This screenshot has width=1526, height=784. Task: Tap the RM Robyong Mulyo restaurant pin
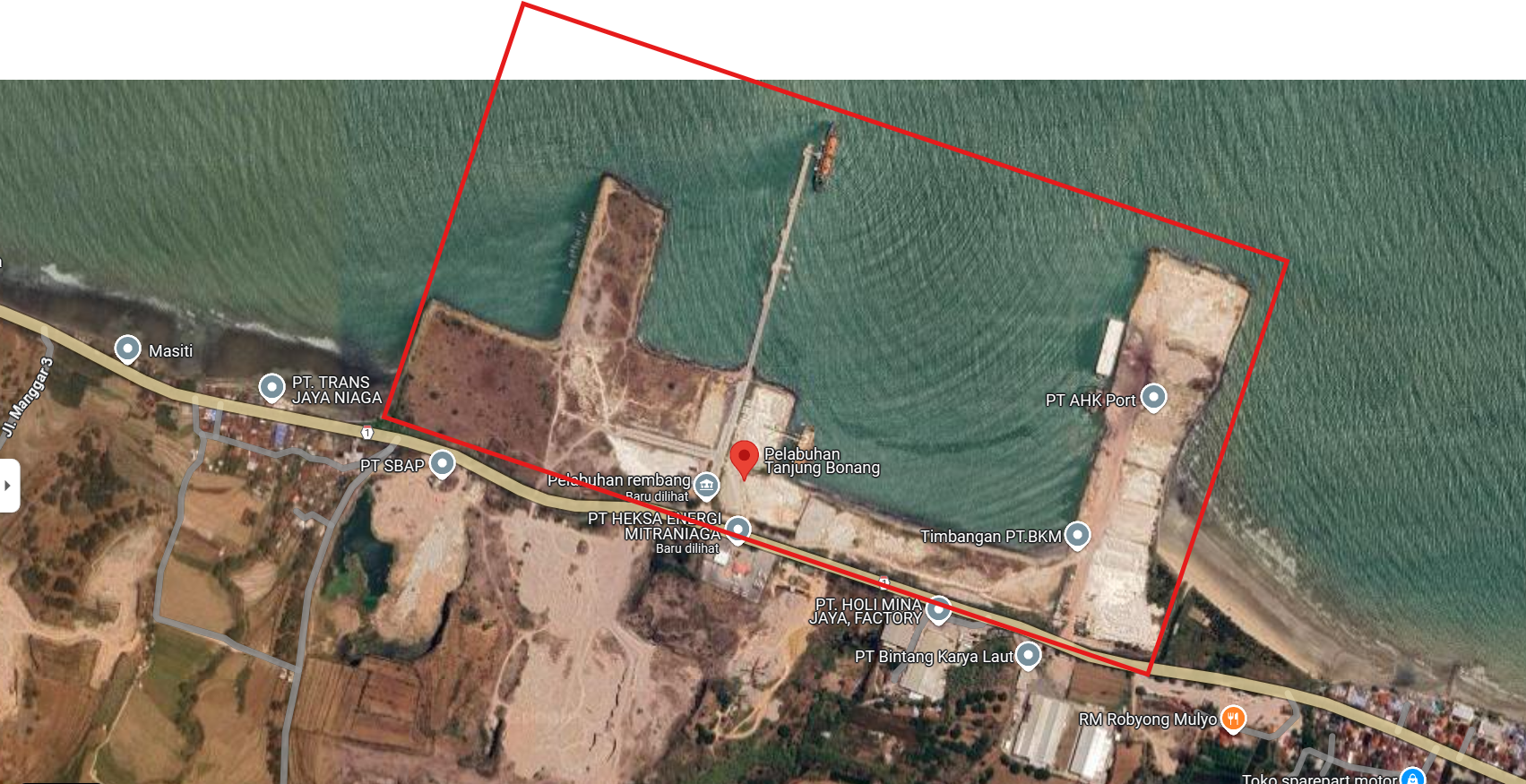point(1234,718)
